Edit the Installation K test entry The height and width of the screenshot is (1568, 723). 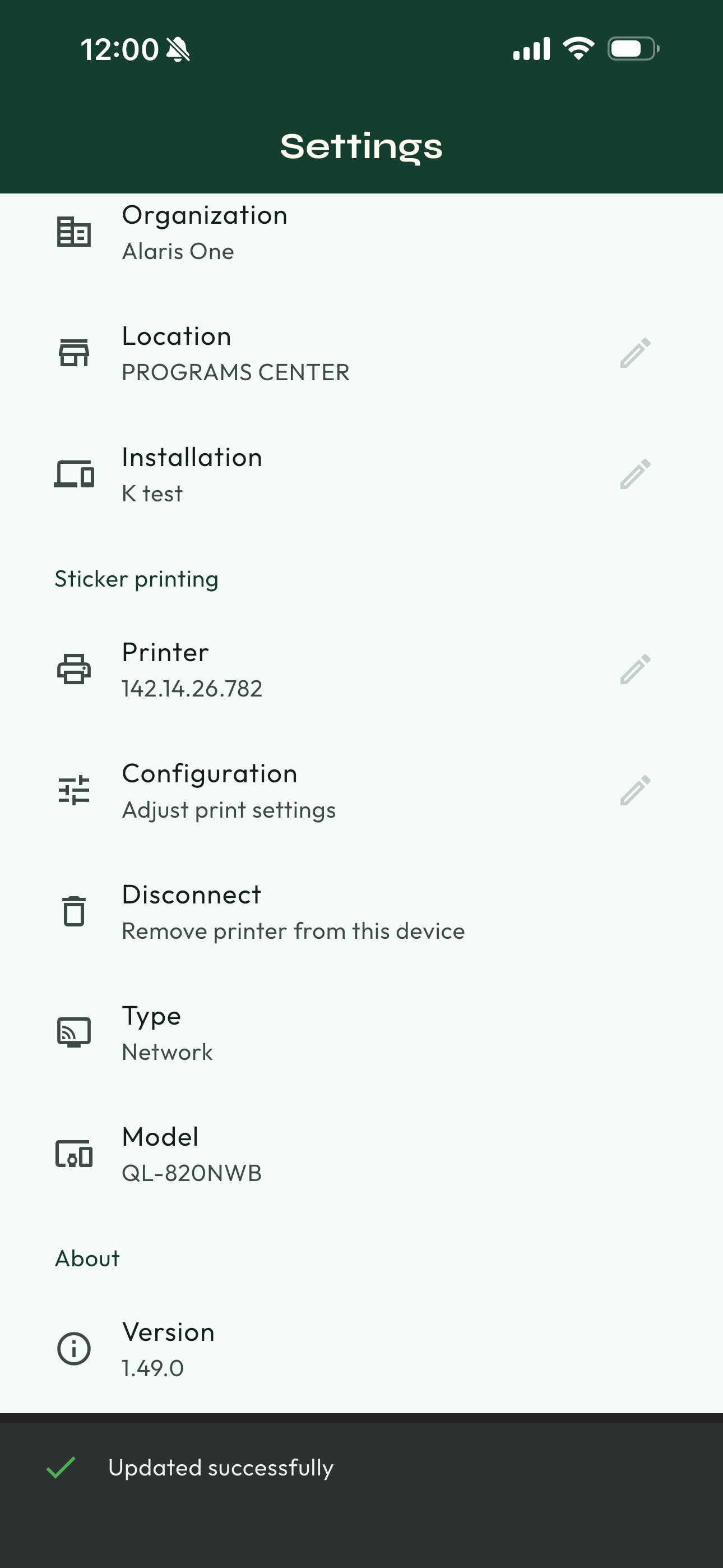click(635, 474)
